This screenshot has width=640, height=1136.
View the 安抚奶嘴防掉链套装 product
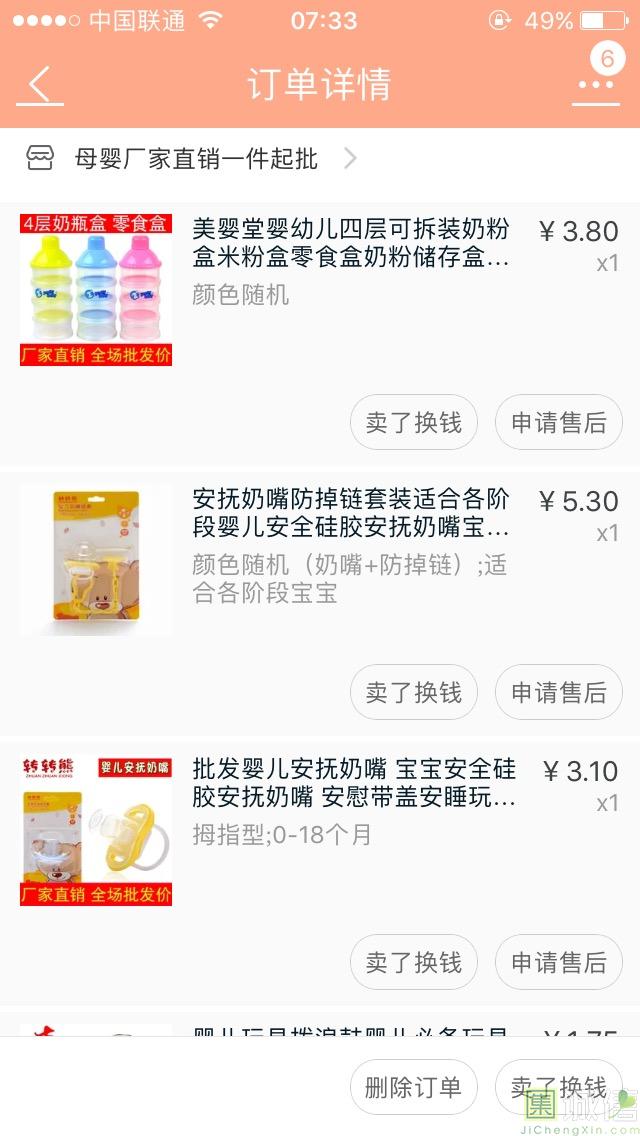pos(350,513)
